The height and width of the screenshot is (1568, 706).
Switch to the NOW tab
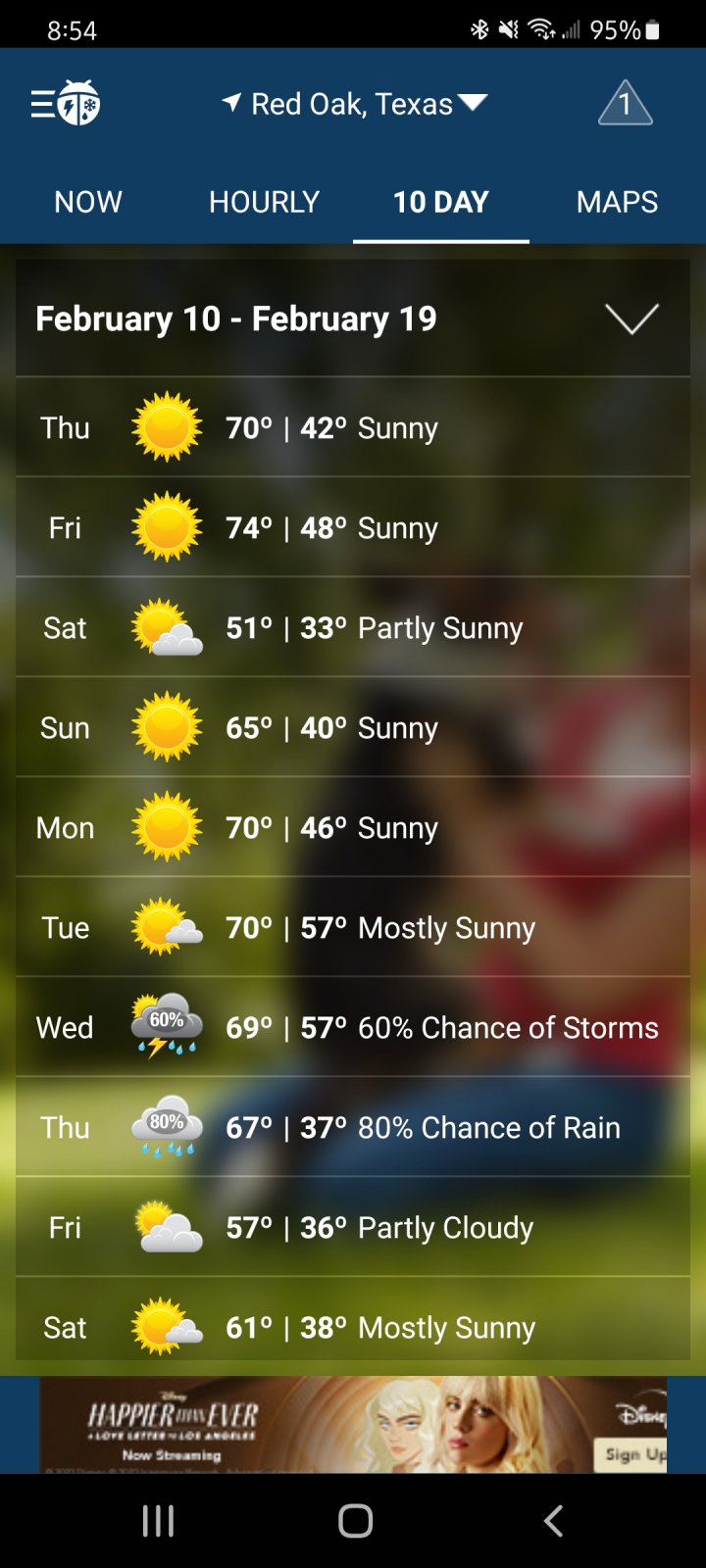click(x=88, y=202)
